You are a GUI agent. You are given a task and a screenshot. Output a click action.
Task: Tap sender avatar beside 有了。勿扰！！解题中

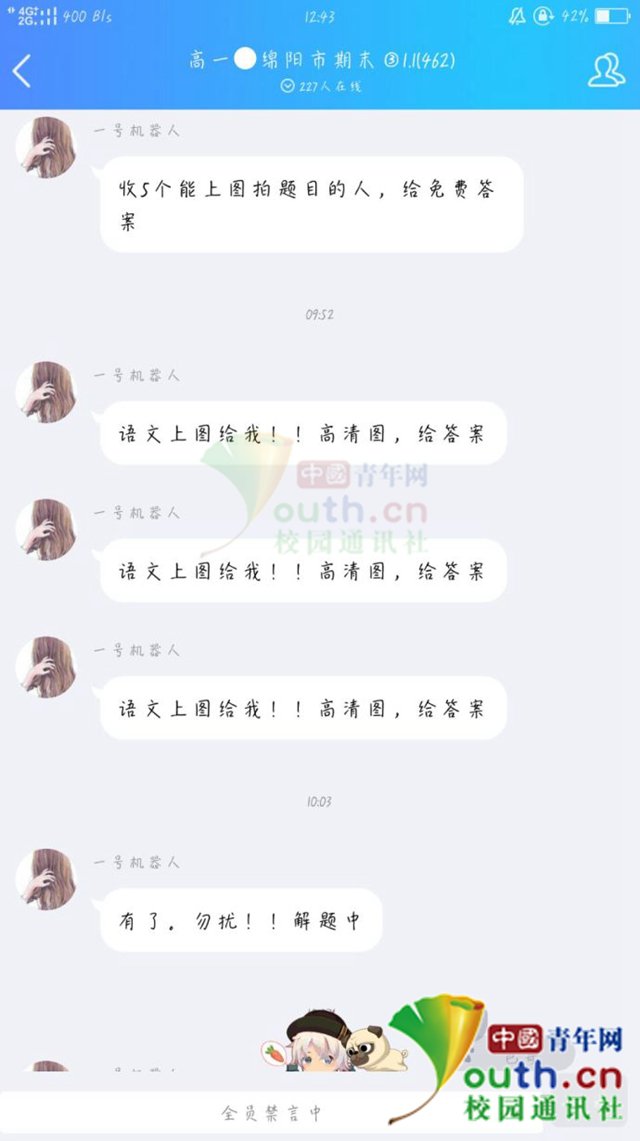pyautogui.click(x=46, y=879)
